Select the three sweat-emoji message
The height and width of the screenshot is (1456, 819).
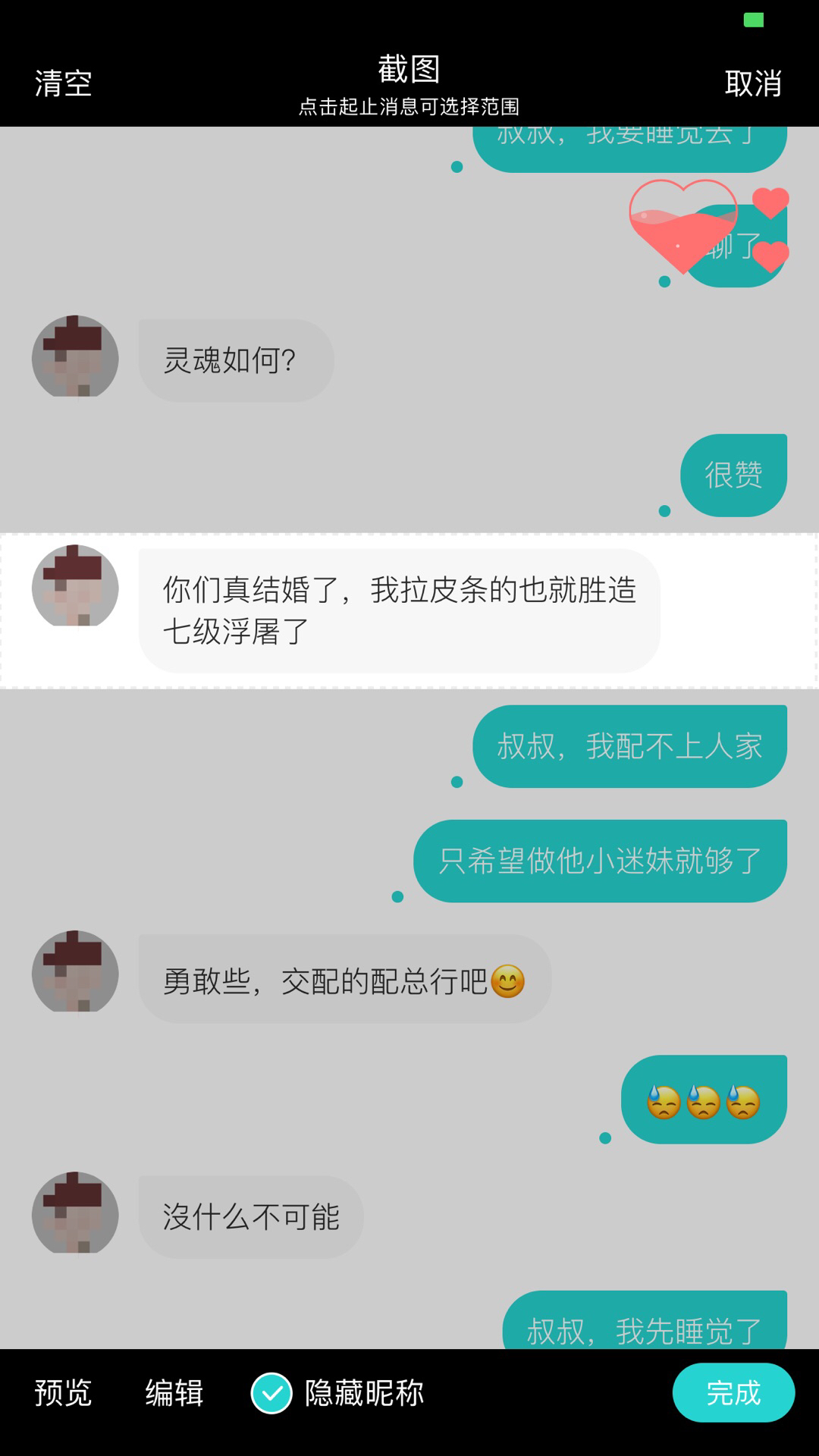(x=704, y=1100)
